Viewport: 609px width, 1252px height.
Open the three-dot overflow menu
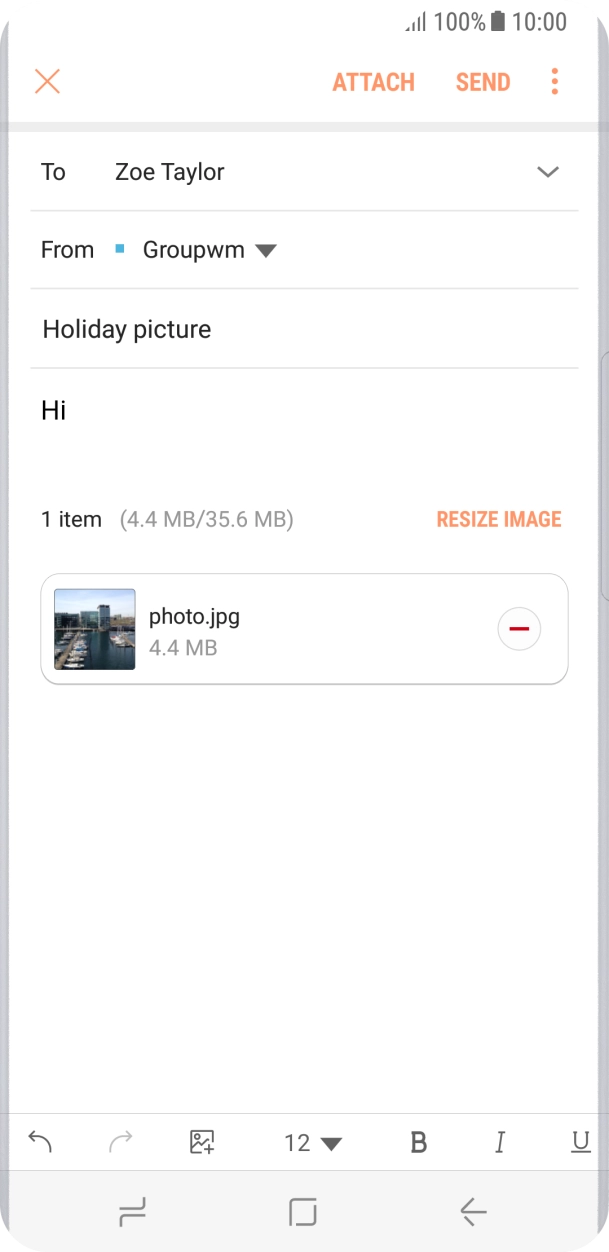coord(555,82)
